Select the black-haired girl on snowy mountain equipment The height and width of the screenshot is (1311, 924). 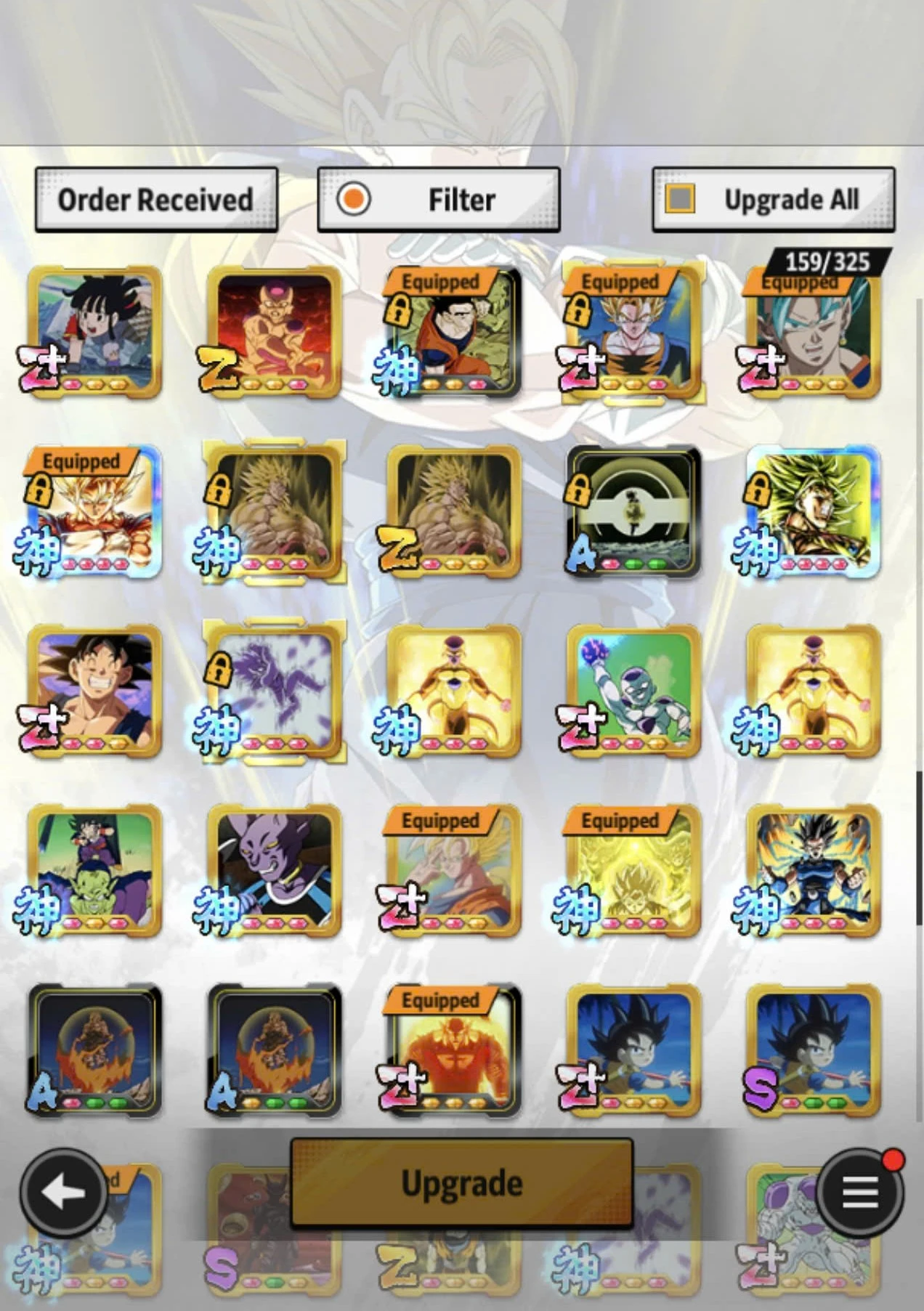click(x=93, y=332)
